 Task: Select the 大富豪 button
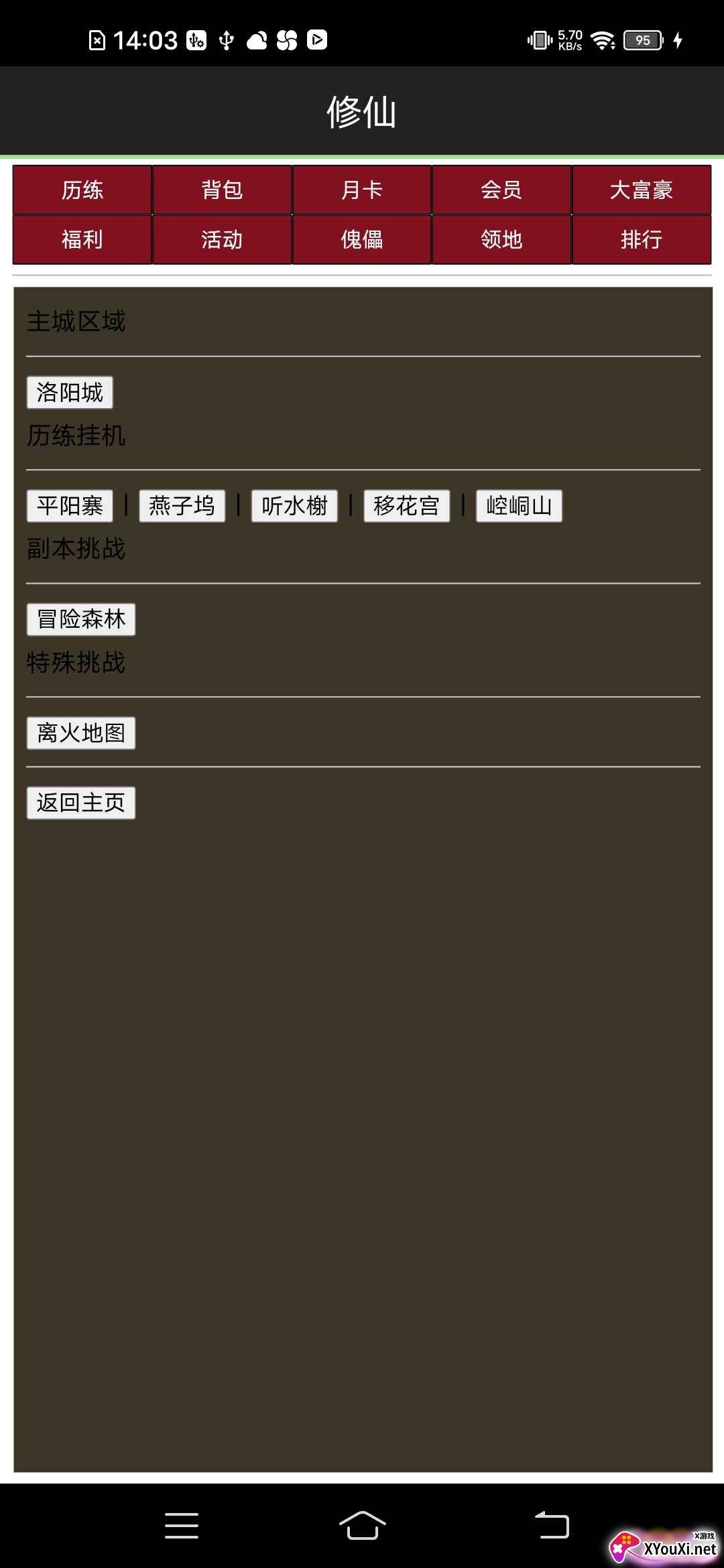pos(642,190)
